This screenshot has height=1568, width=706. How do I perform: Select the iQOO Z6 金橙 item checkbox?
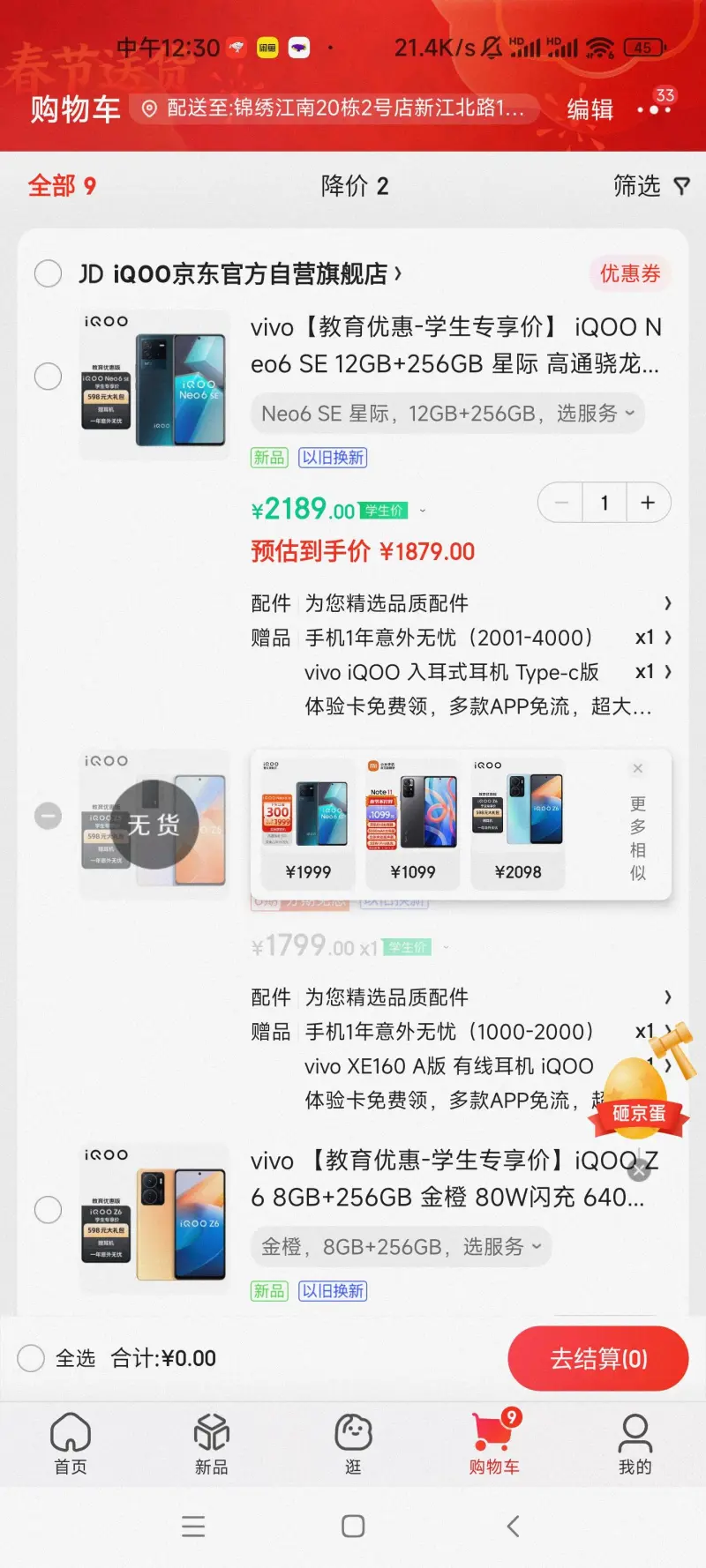tap(48, 1209)
